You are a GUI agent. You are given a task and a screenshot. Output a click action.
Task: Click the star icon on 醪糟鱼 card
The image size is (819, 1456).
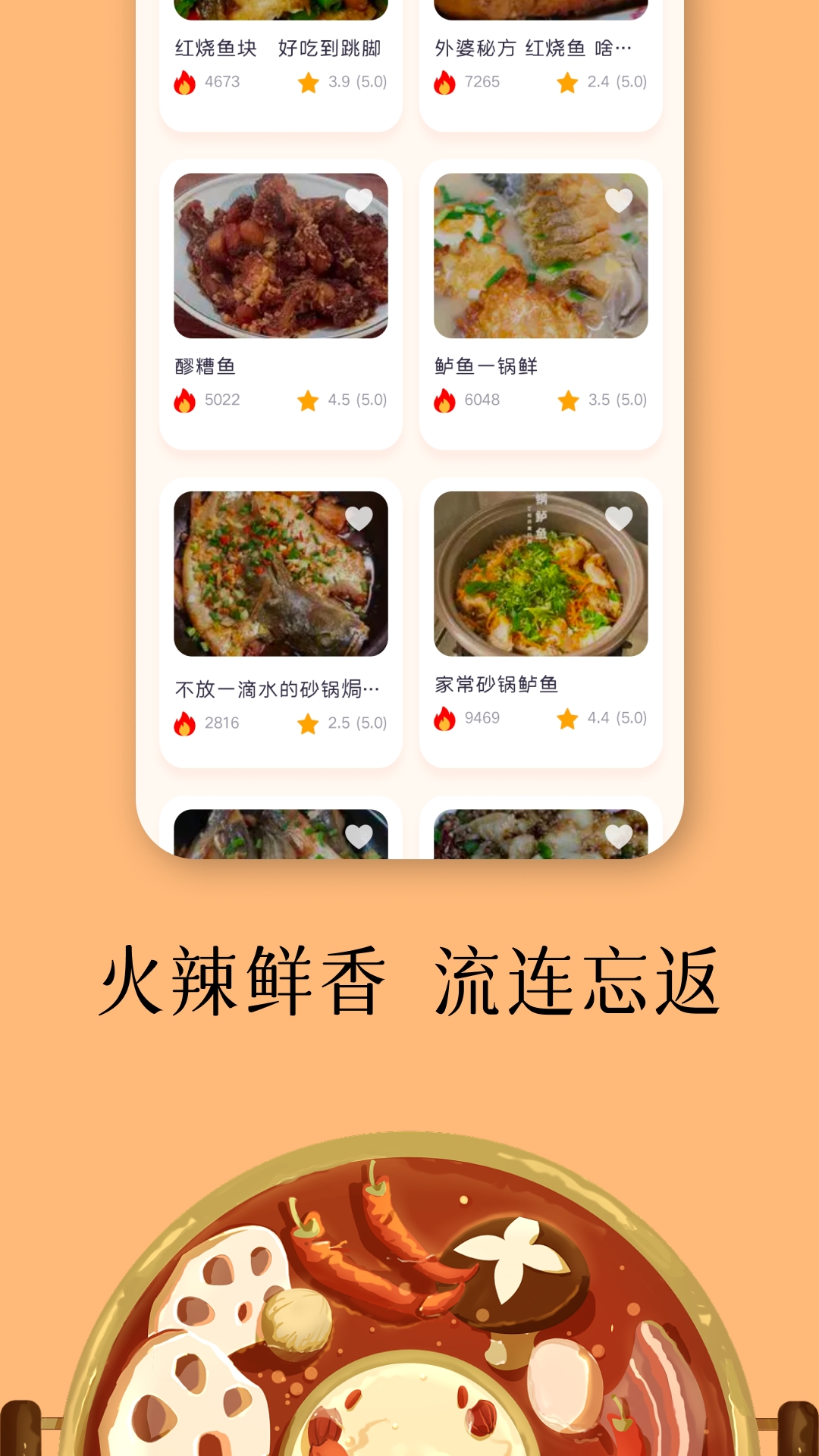tap(308, 399)
